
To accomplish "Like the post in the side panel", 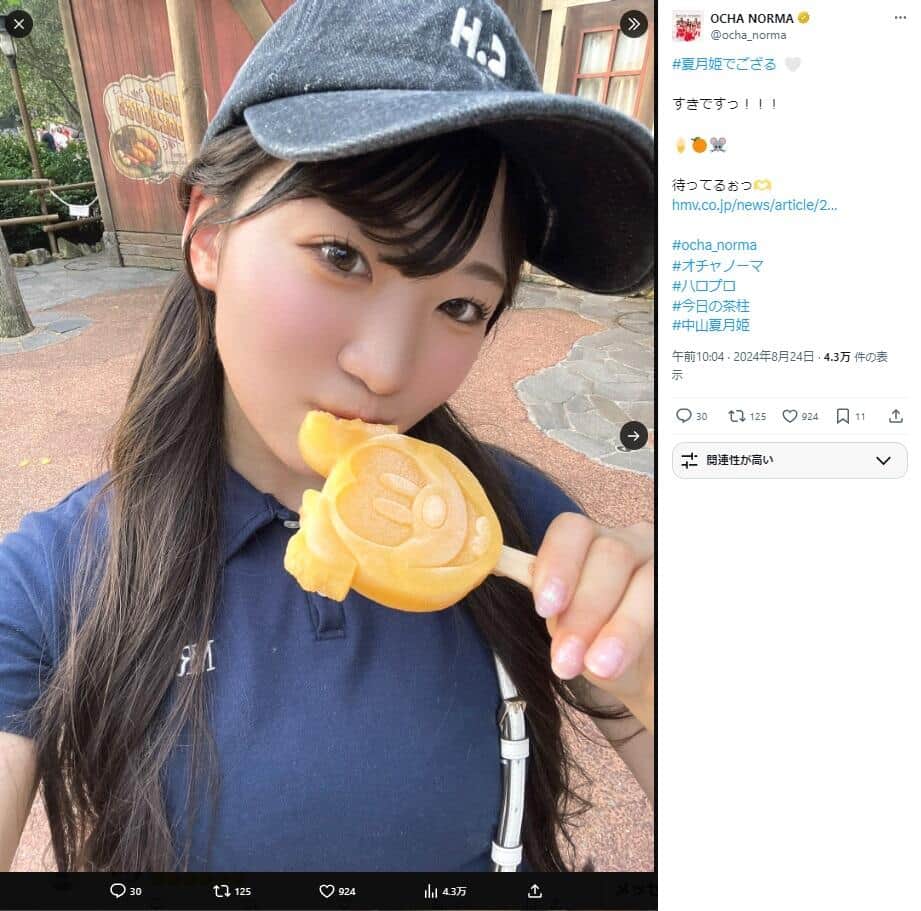I will coord(790,416).
